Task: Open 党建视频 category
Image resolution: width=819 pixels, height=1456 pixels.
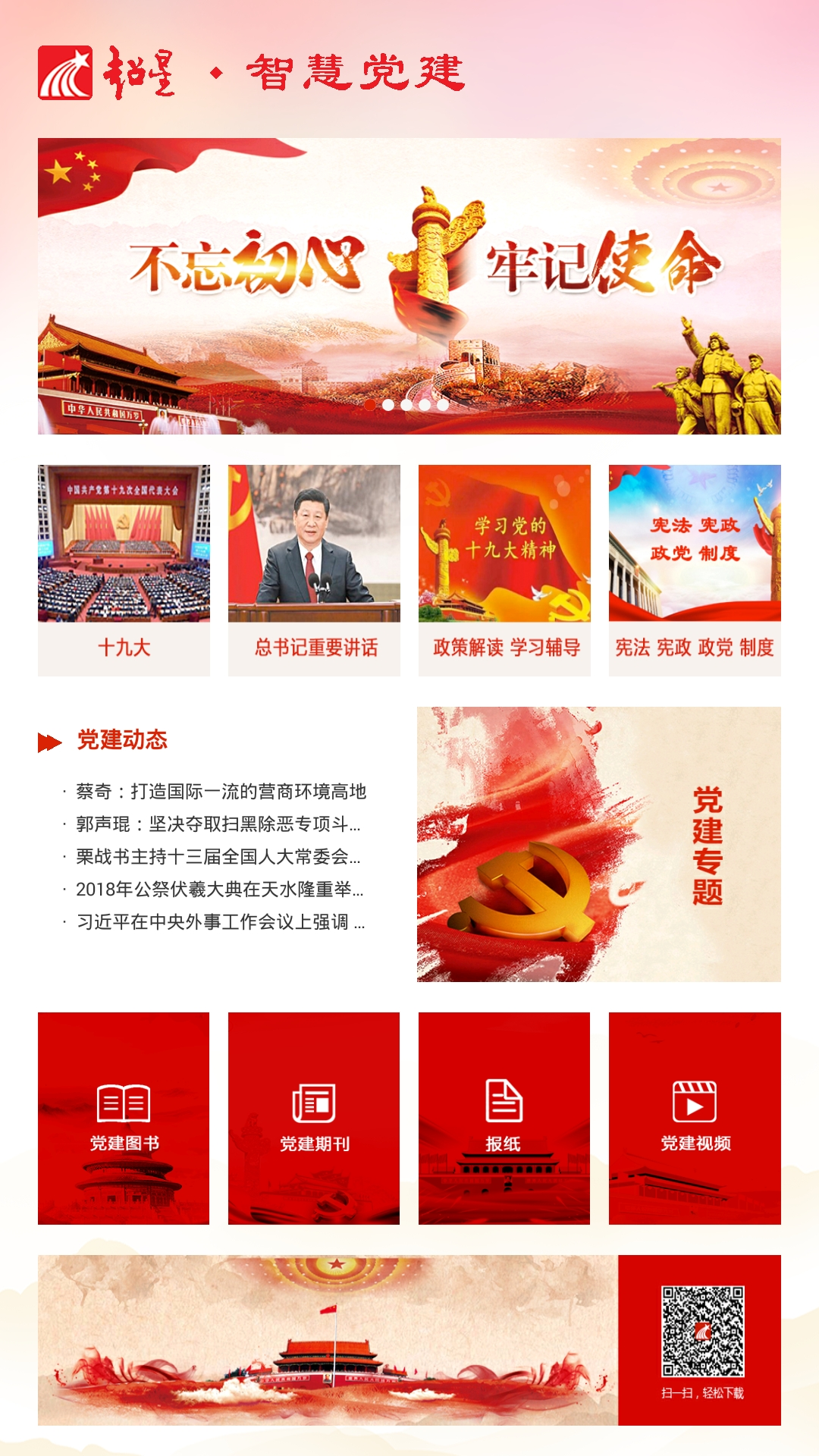Action: point(695,1118)
